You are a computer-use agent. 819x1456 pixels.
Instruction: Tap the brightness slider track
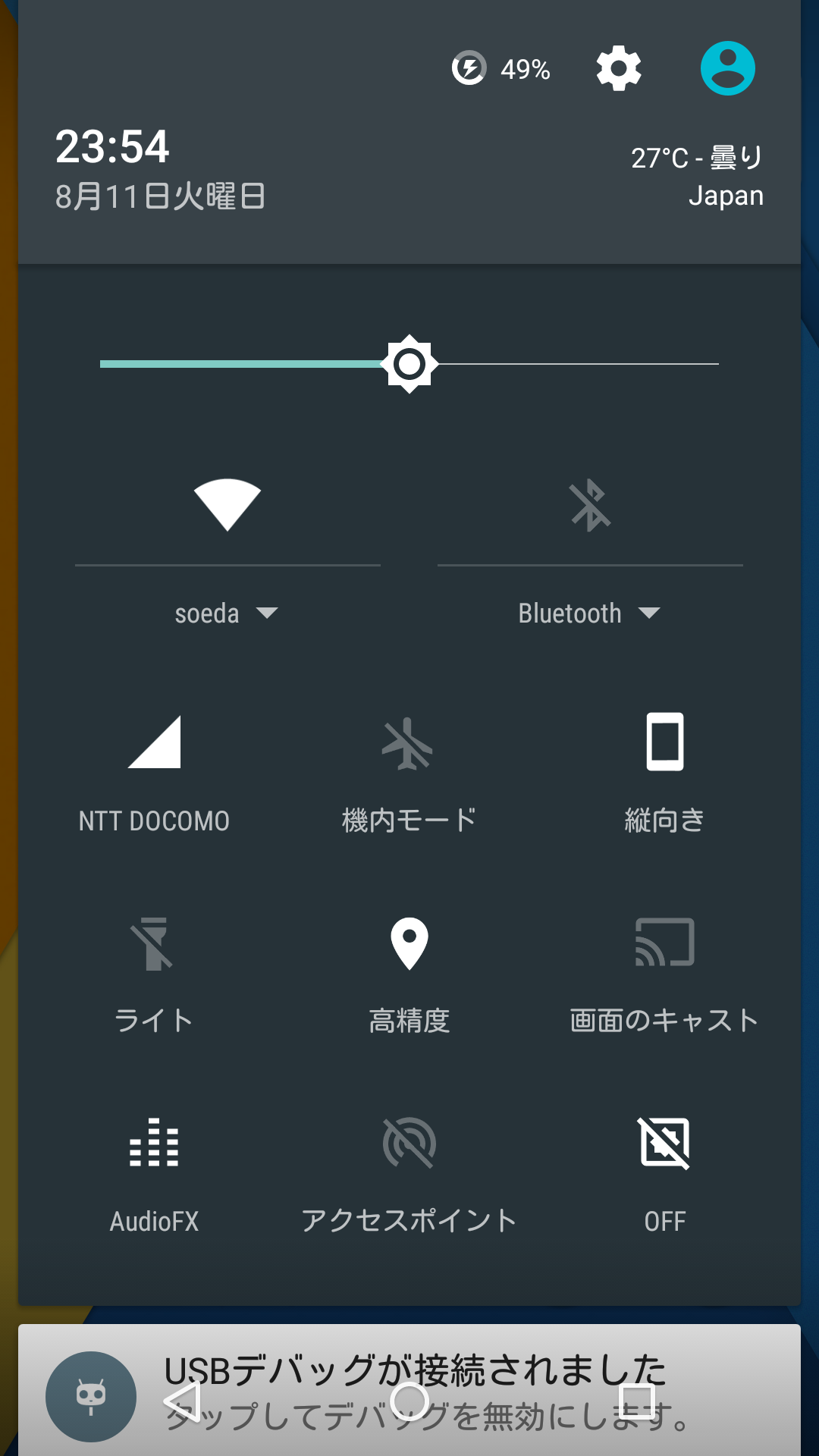pos(409,364)
